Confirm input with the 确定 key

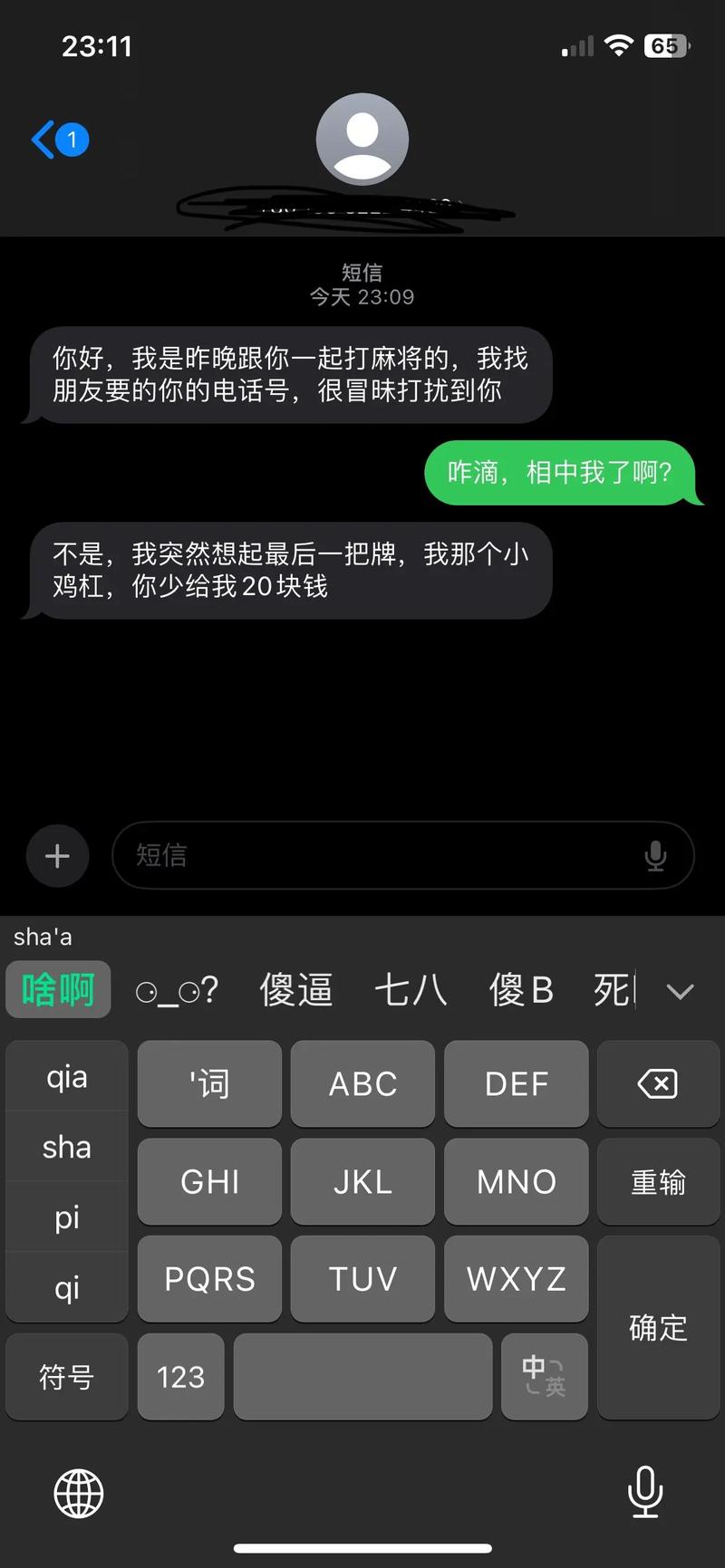pos(658,1327)
